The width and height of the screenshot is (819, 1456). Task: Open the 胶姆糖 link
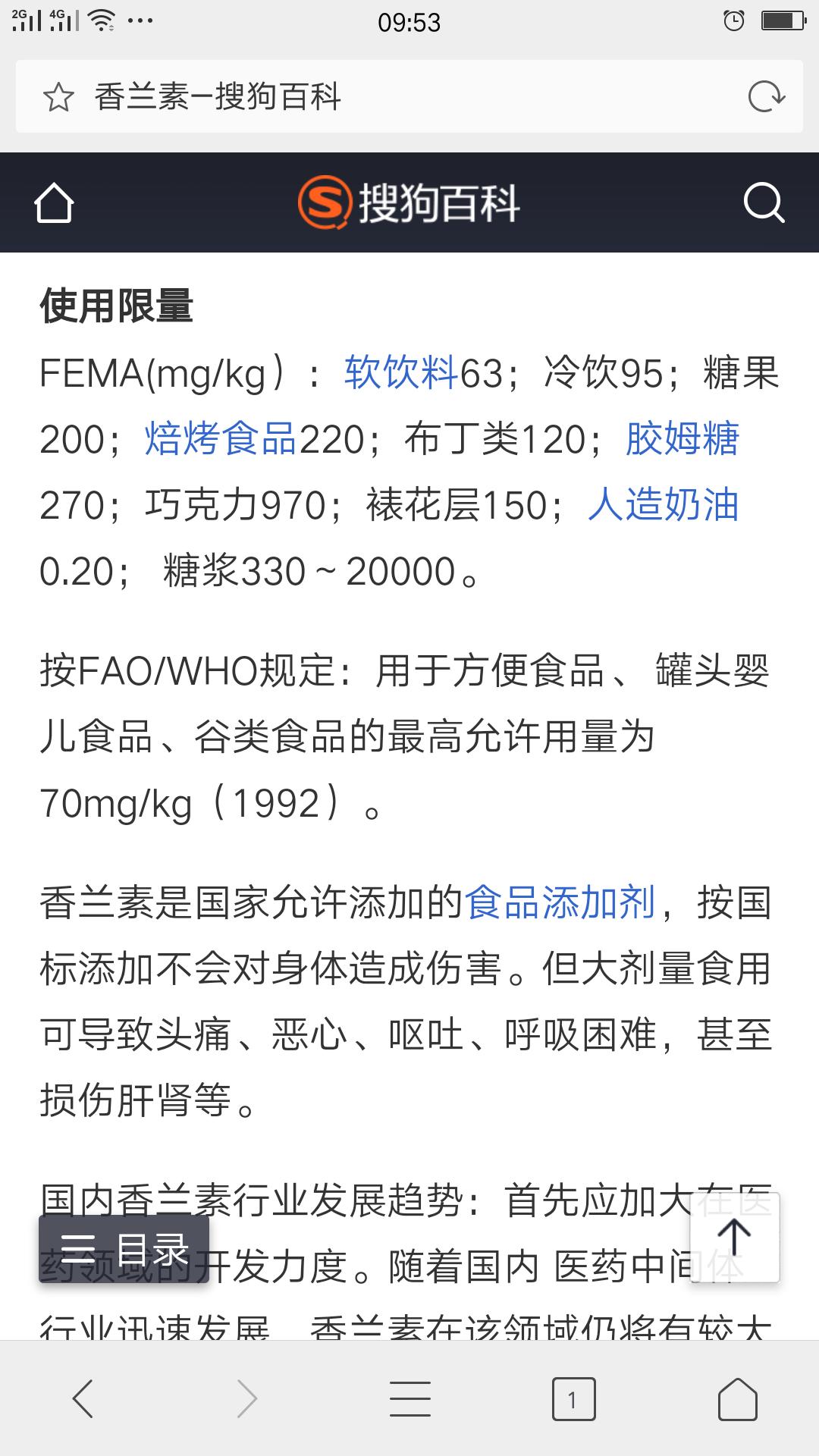(x=682, y=440)
